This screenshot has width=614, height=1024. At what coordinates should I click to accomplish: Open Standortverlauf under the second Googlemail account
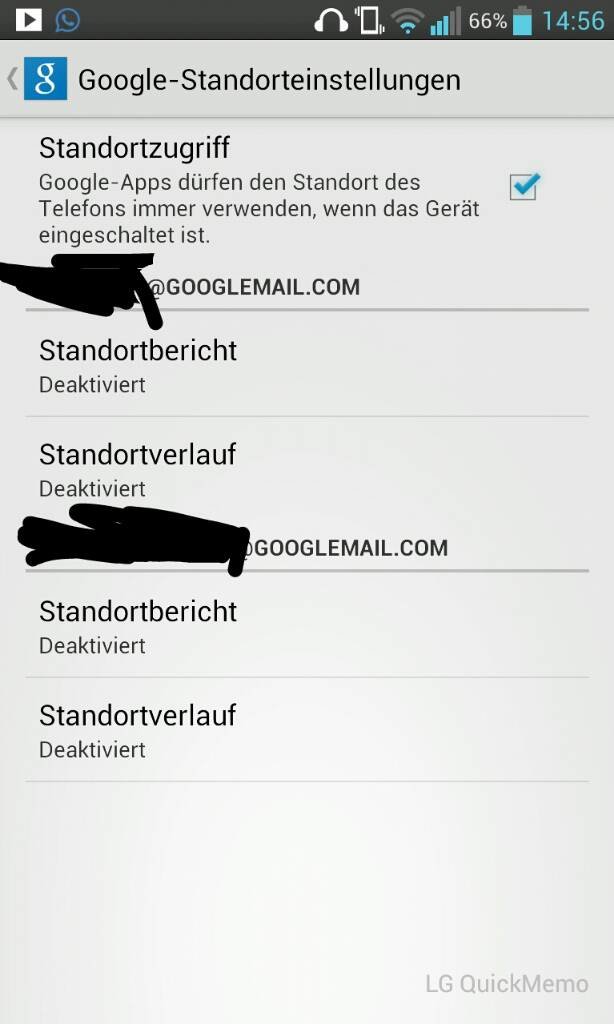(x=306, y=730)
